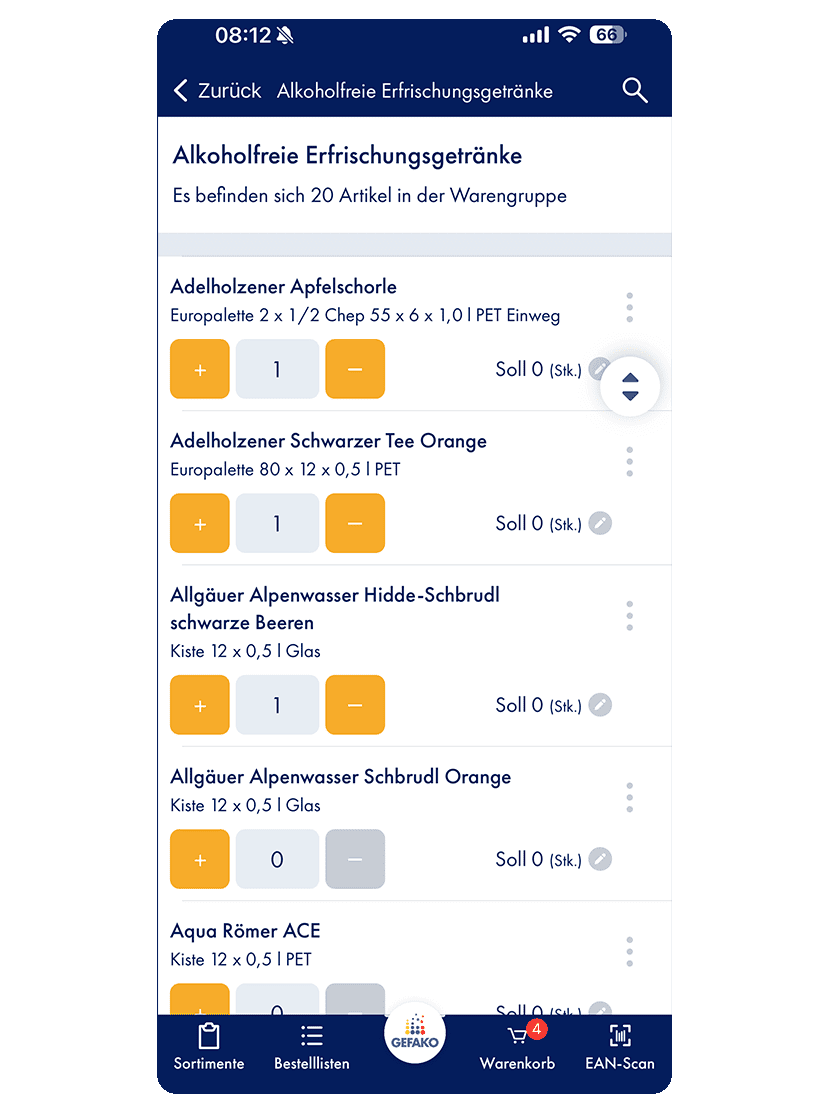The height and width of the screenshot is (1114, 830).
Task: Reduce quantity of Adelholzener Schwarzer Tee Orange
Action: coord(355,523)
